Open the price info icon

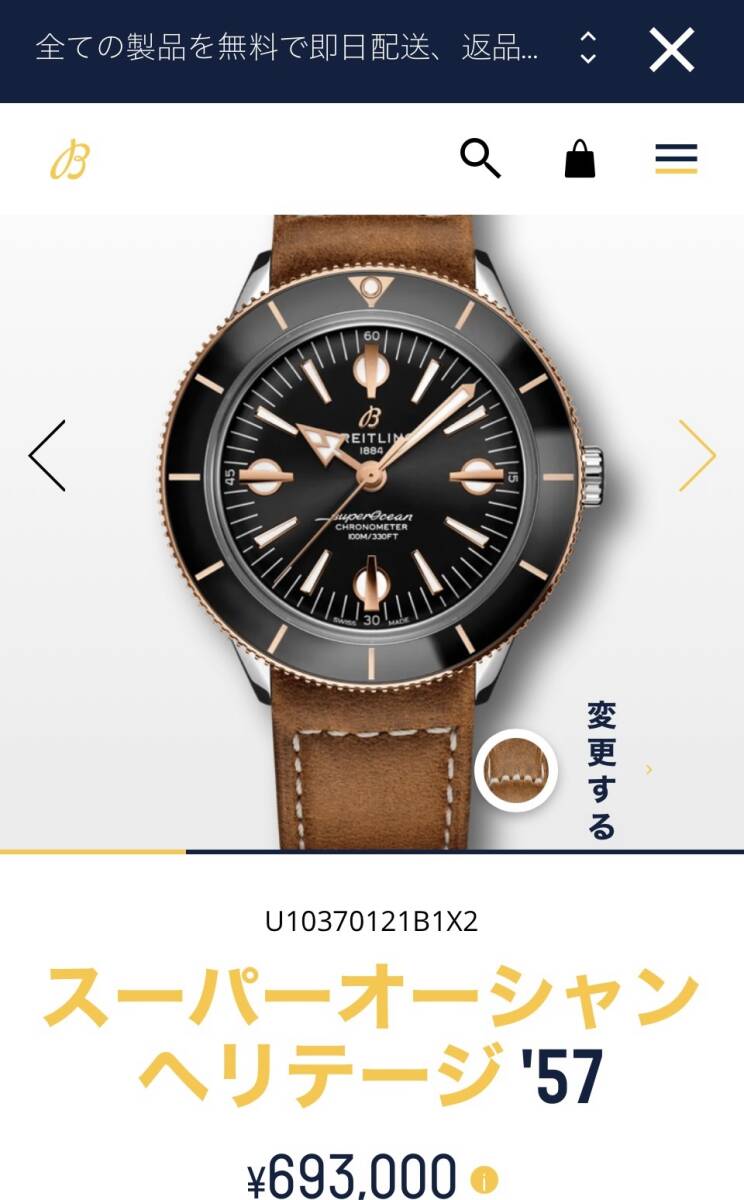pos(485,1181)
